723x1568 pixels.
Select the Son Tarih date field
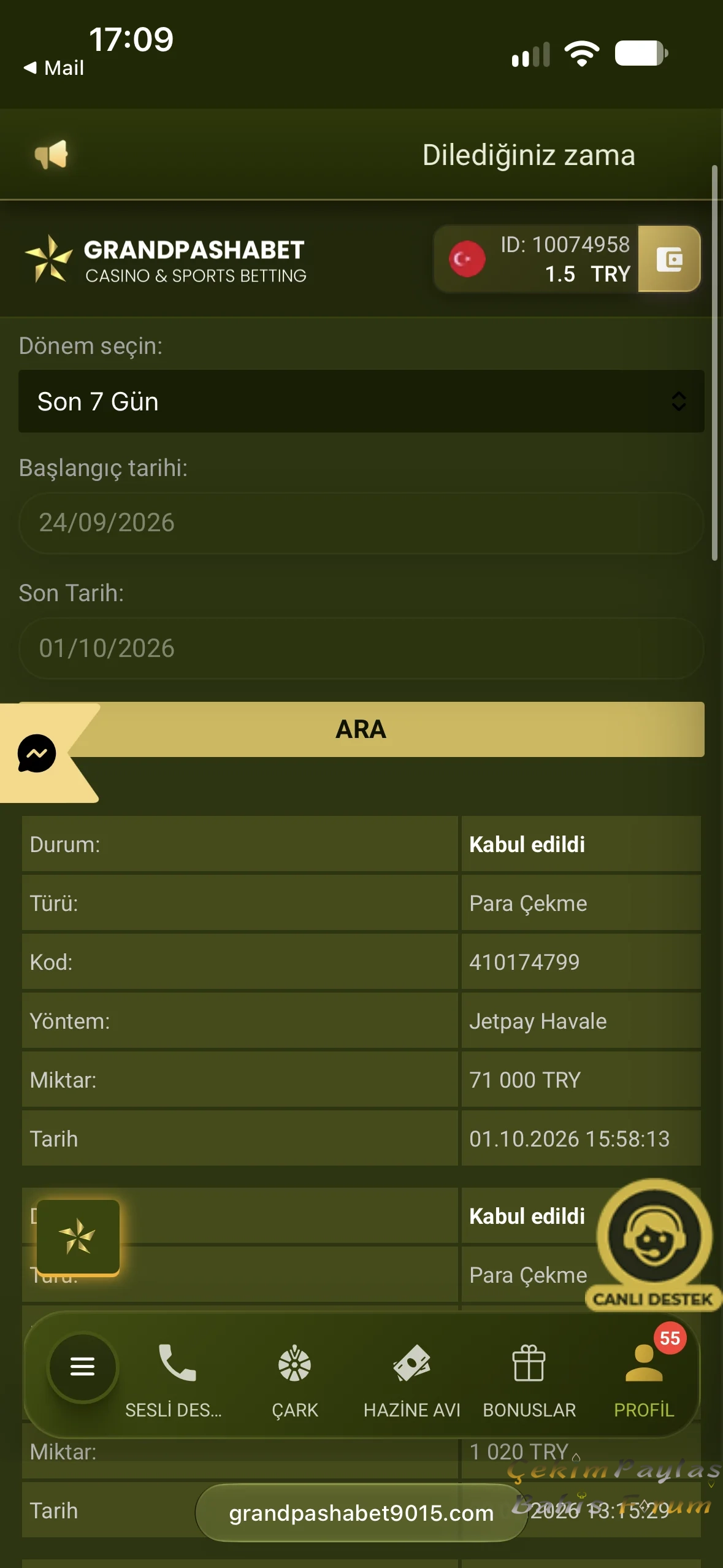pos(361,648)
